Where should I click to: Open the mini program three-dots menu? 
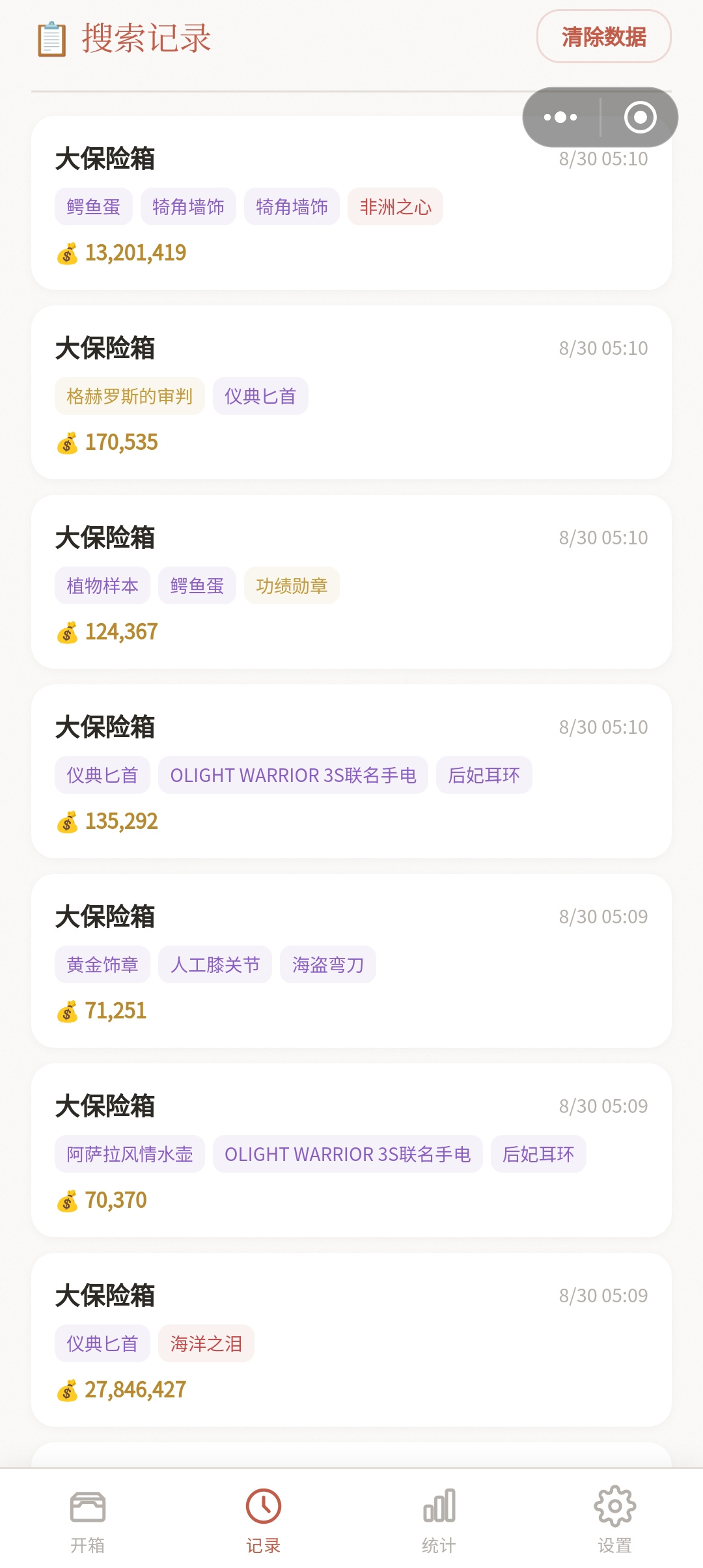tap(560, 117)
